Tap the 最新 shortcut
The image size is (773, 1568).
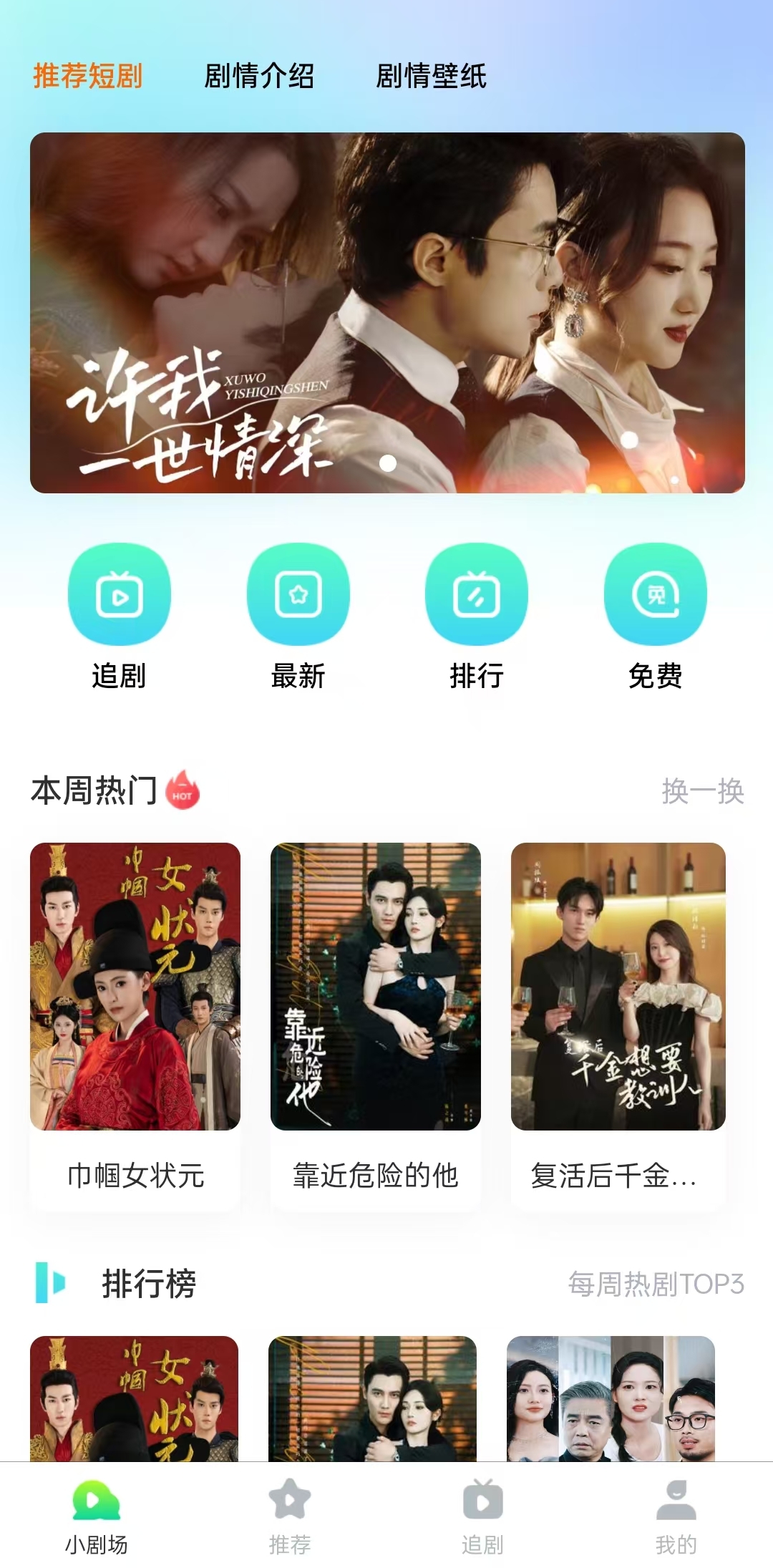pyautogui.click(x=298, y=595)
